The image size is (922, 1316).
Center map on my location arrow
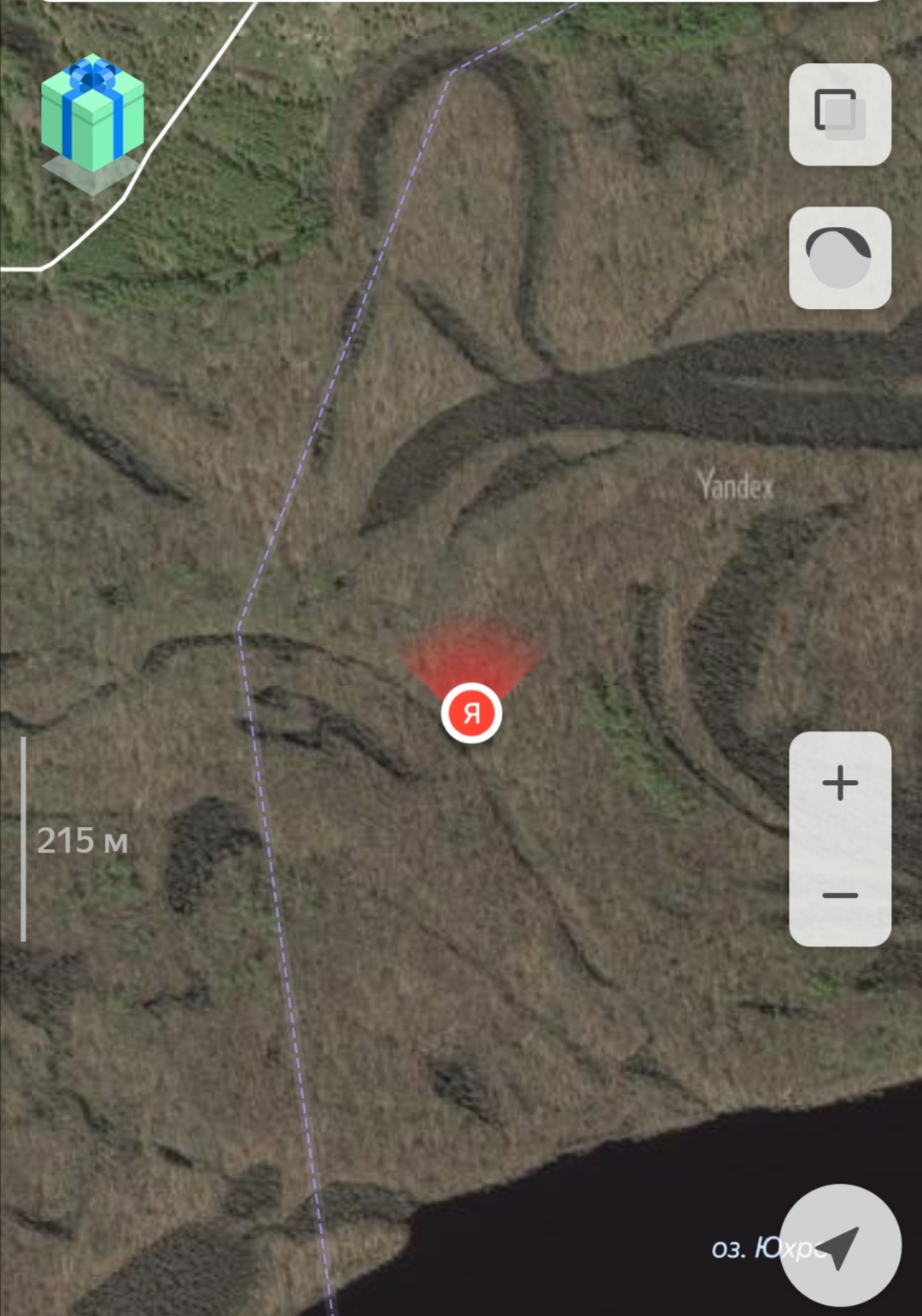(840, 1245)
